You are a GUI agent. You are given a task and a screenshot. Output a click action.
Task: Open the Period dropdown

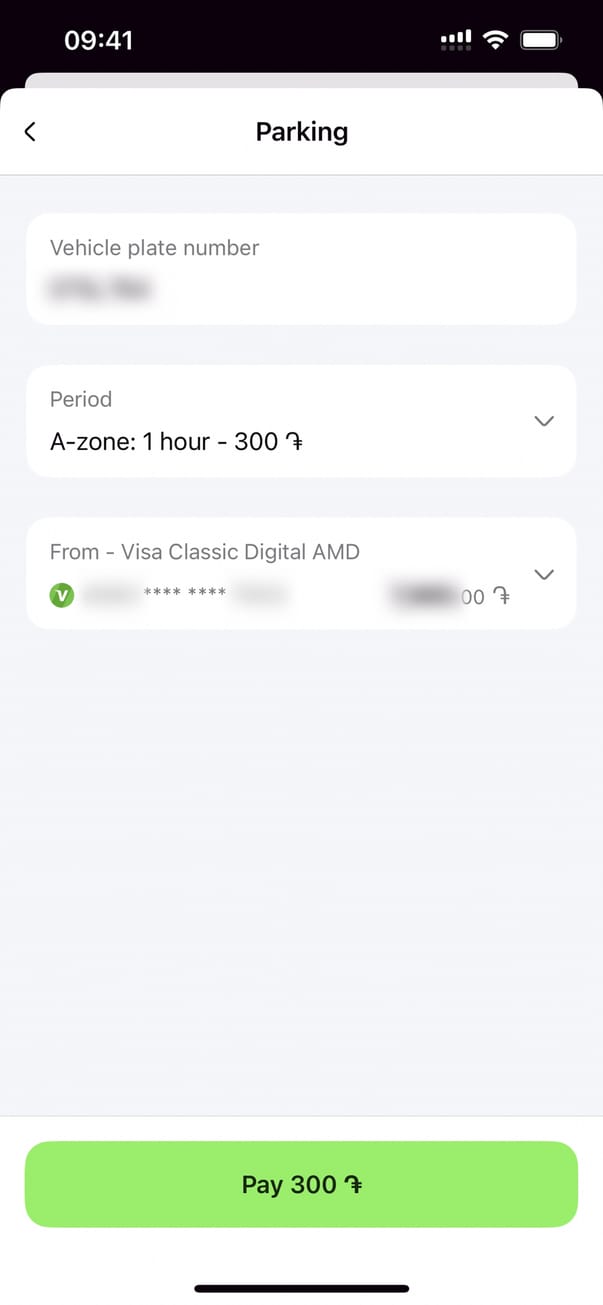tap(543, 421)
